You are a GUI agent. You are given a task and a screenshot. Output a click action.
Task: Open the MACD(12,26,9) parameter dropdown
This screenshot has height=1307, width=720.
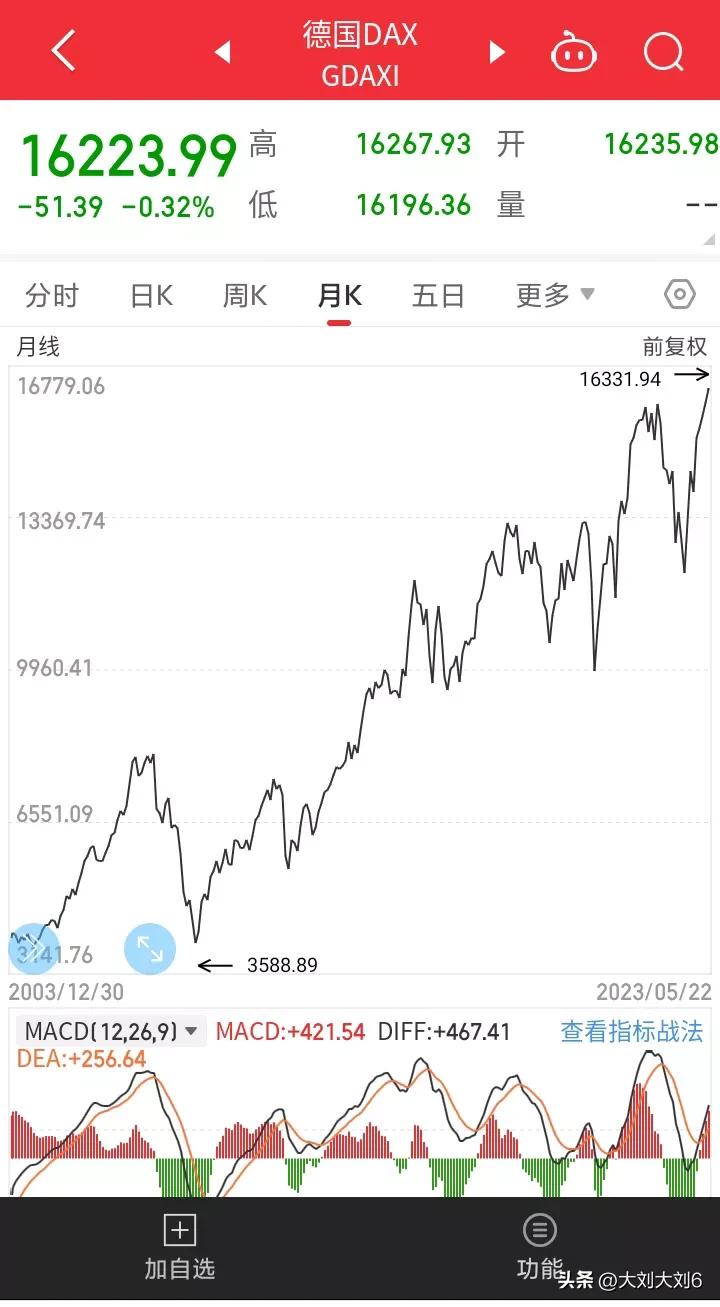pos(110,1031)
